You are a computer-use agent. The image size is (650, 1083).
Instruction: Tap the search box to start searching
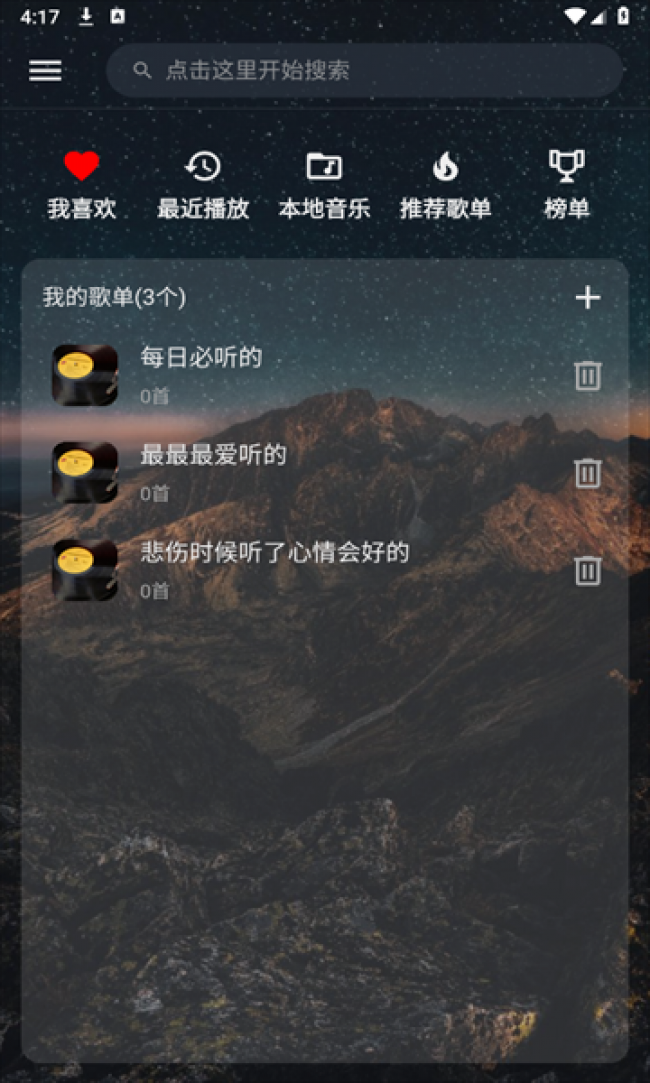[x=365, y=70]
